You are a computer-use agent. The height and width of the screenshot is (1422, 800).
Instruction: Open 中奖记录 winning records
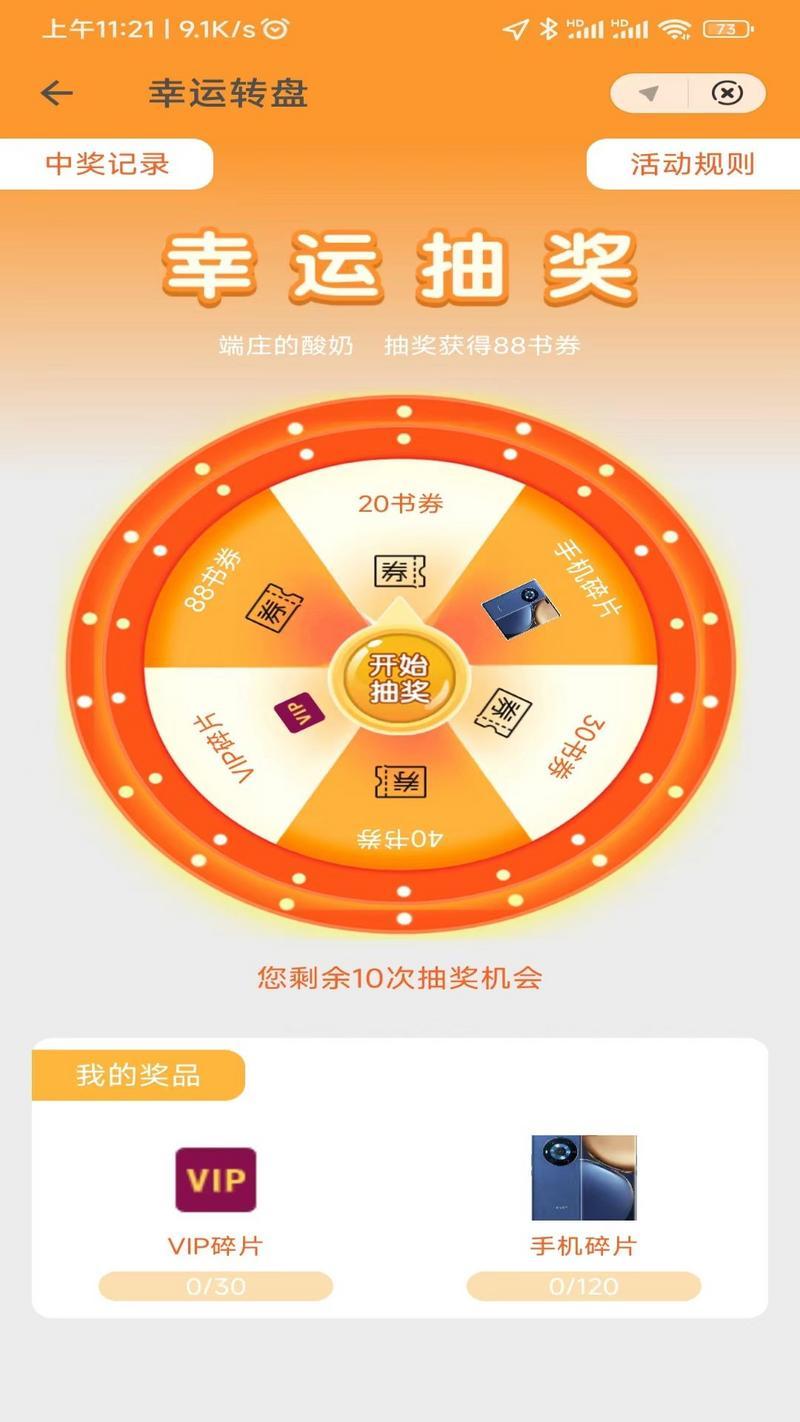click(x=107, y=164)
